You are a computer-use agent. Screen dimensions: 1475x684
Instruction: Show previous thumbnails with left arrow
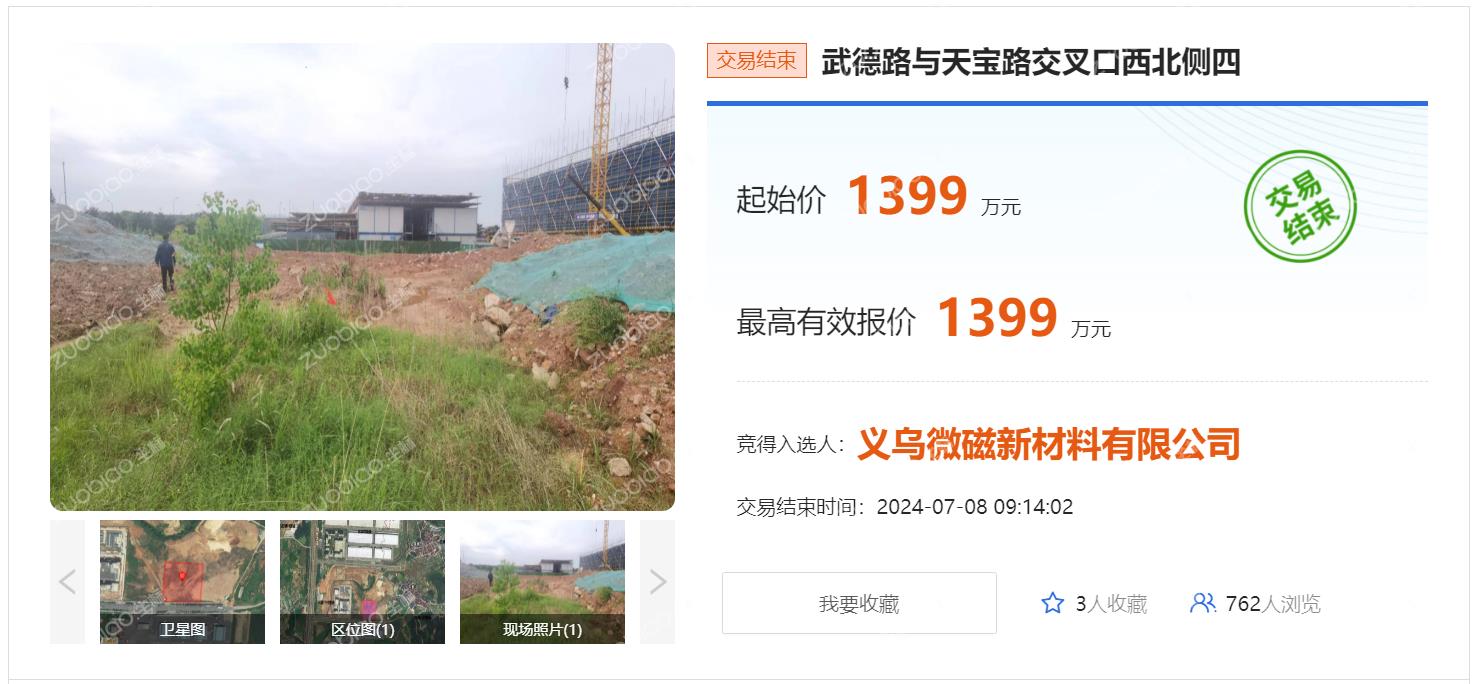(x=68, y=582)
